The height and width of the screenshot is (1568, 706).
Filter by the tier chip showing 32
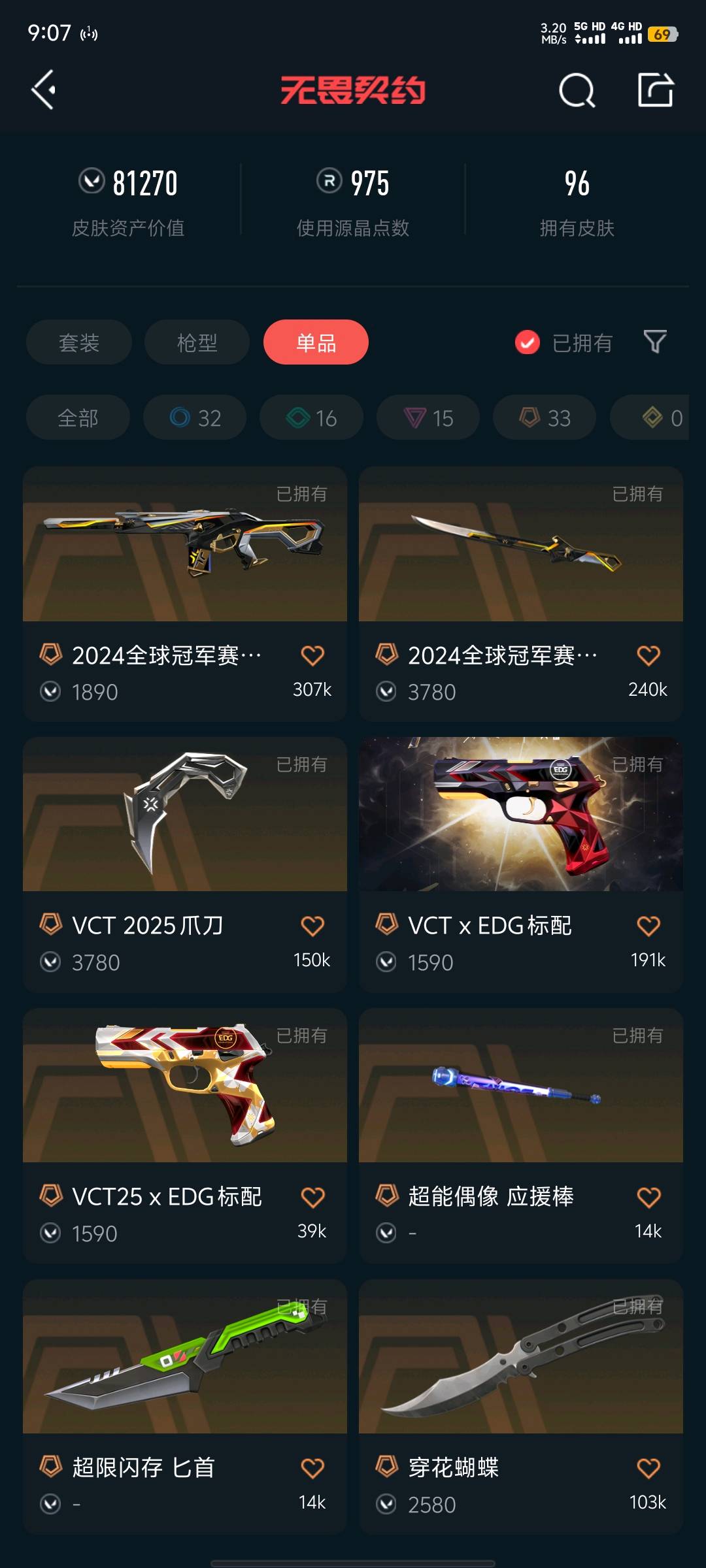point(195,417)
